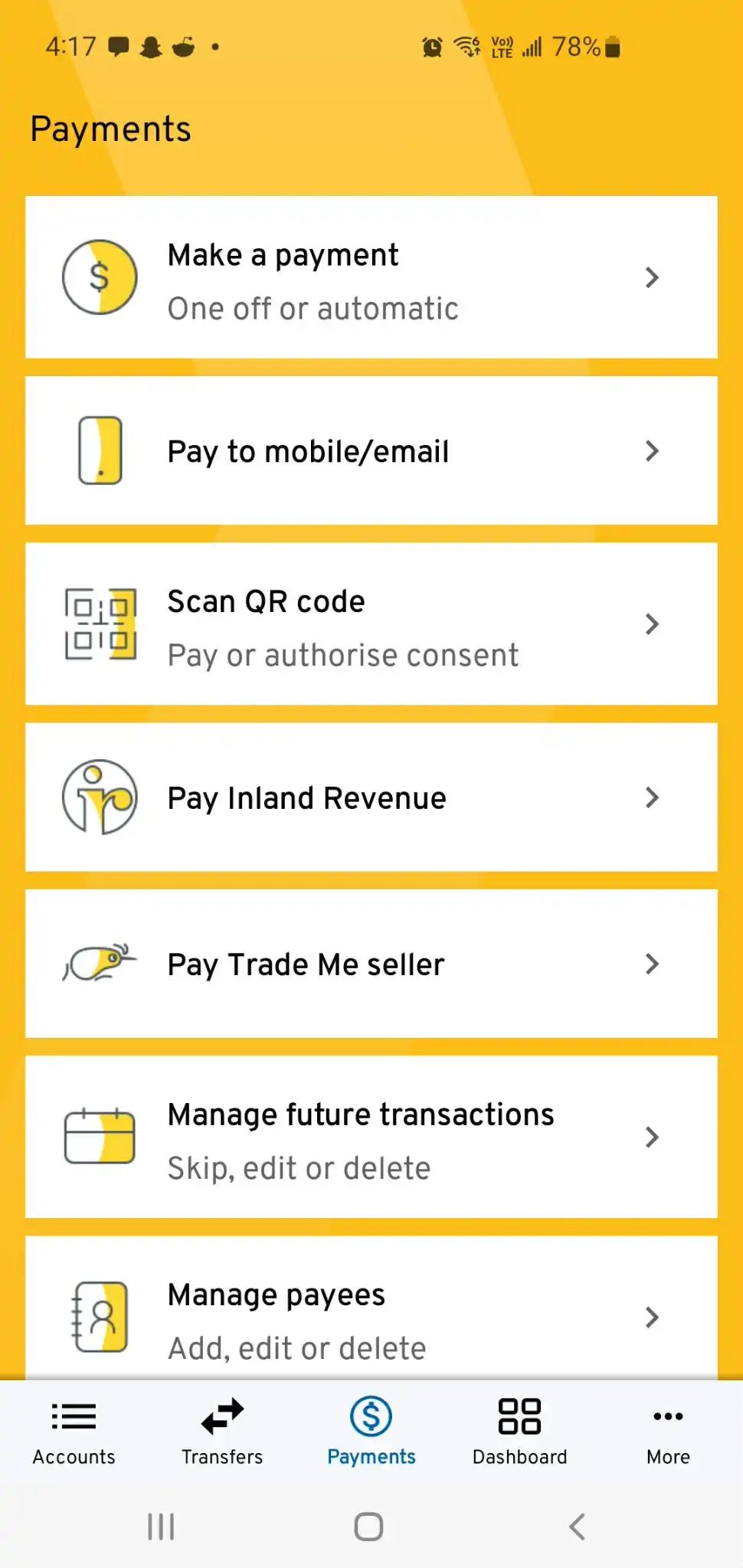This screenshot has width=743, height=1568.
Task: Select Manage future transactions to skip or edit
Action: (x=371, y=1138)
